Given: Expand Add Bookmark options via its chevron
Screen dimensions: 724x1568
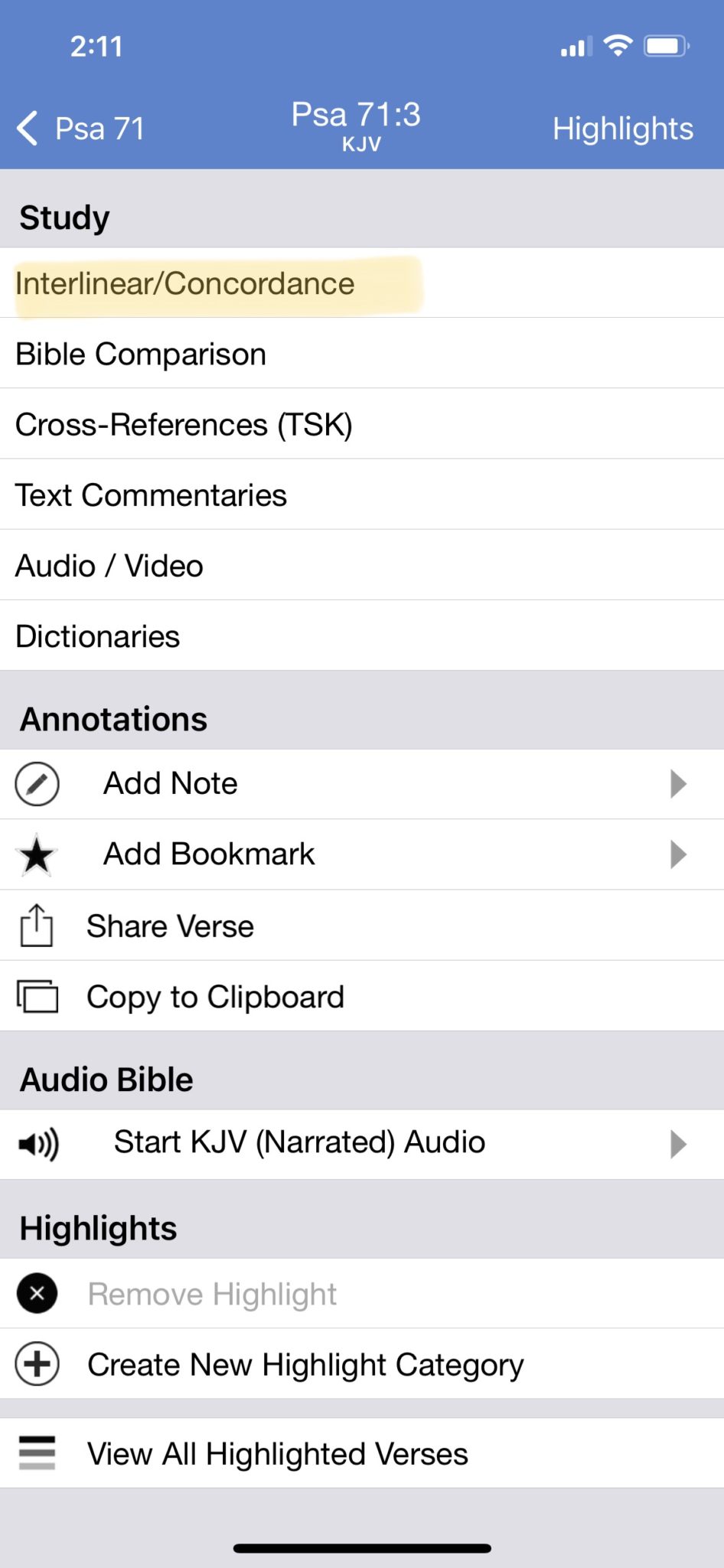Looking at the screenshot, I should click(x=677, y=854).
